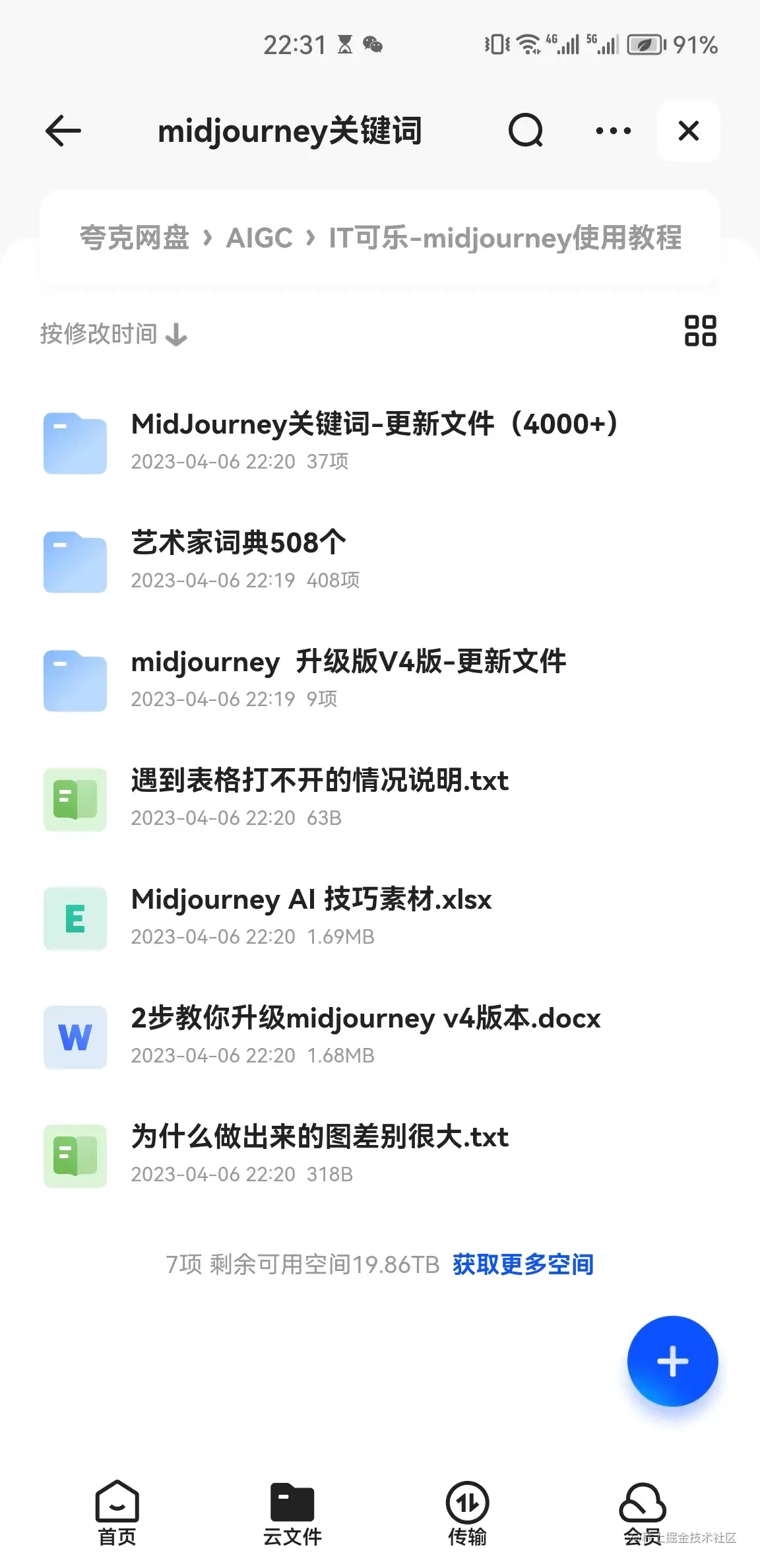Screen dimensions: 760x1568
Task: Tap the 获取更多空间 link
Action: click(522, 1264)
